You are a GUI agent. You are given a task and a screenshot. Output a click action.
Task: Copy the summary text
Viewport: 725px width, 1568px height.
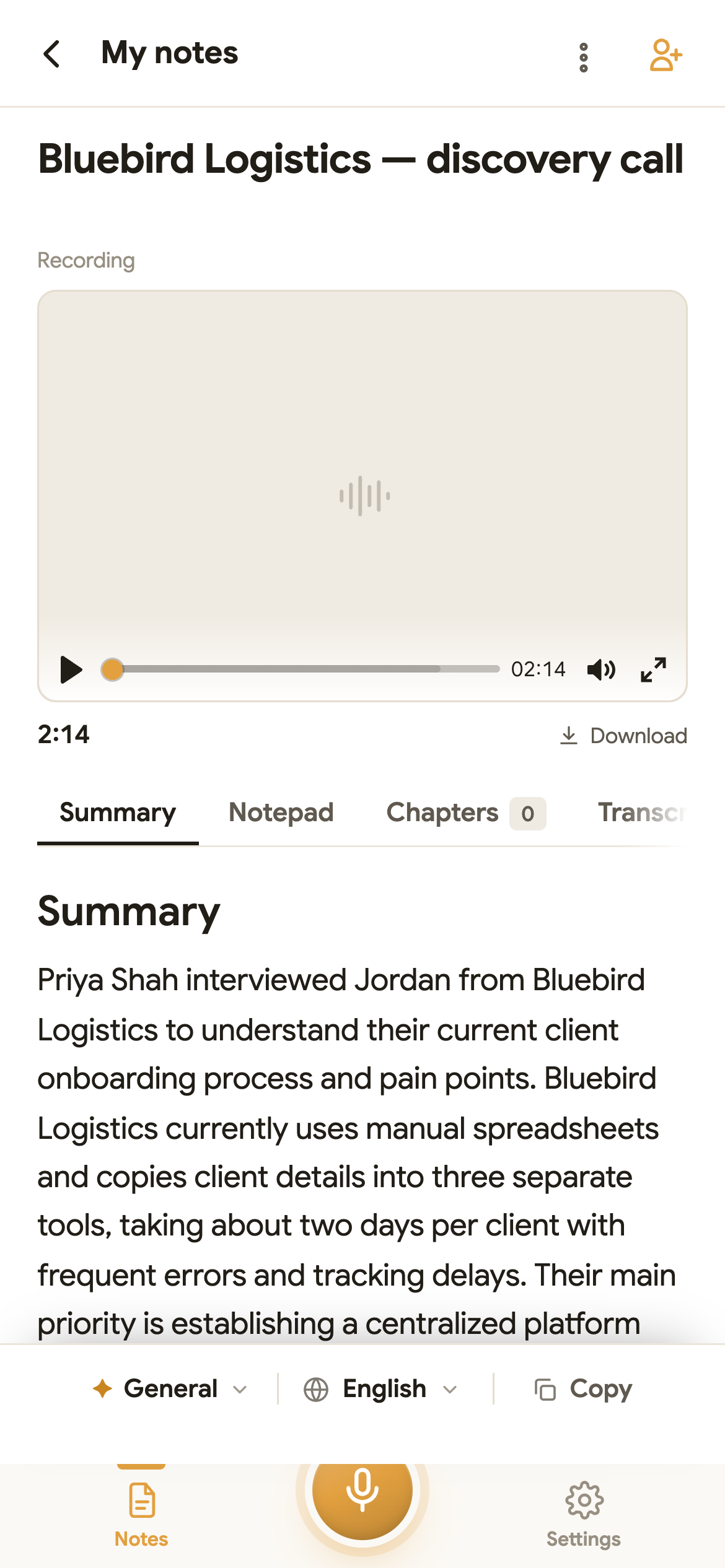point(583,1389)
